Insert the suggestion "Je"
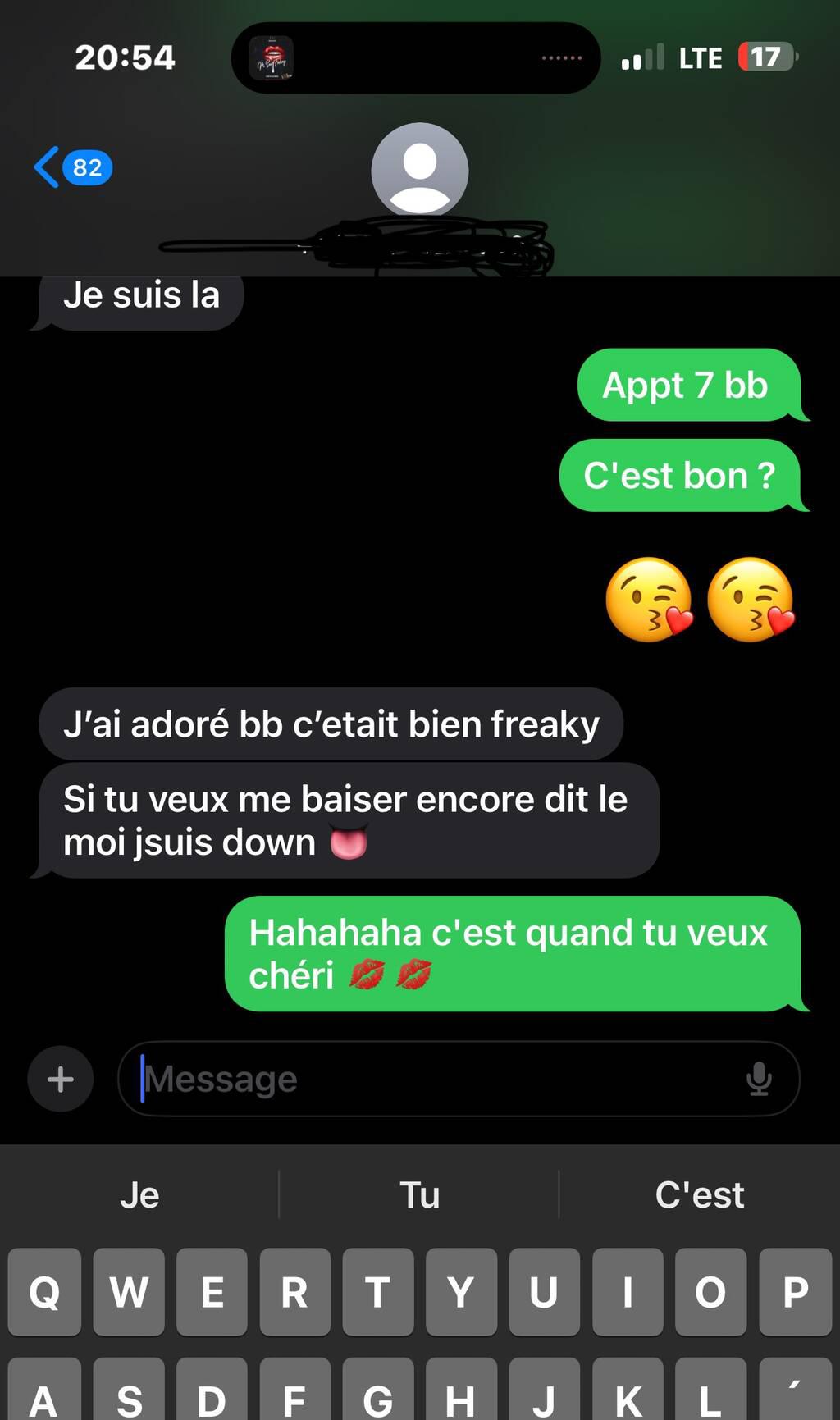The height and width of the screenshot is (1420, 840). pyautogui.click(x=139, y=1195)
